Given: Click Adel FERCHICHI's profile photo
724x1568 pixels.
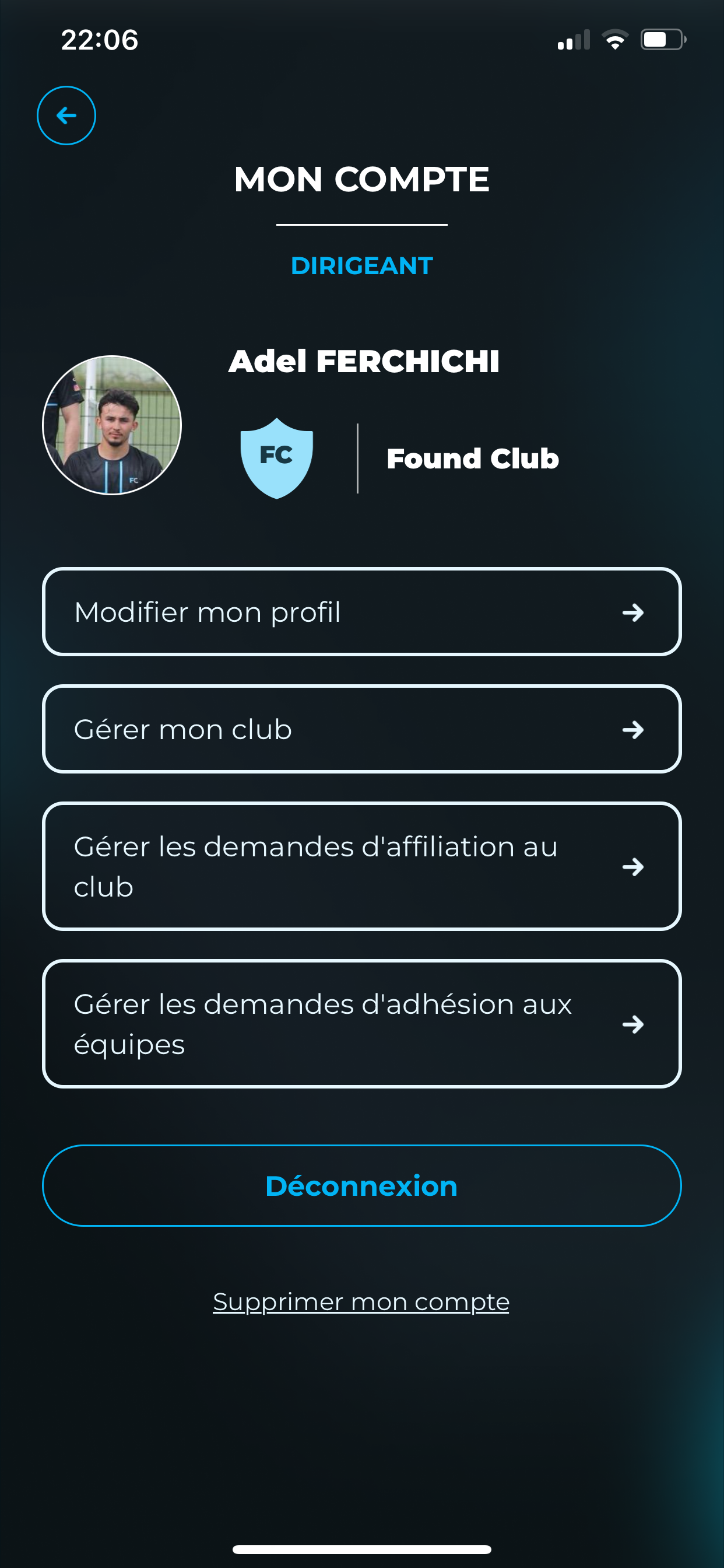Looking at the screenshot, I should [112, 426].
